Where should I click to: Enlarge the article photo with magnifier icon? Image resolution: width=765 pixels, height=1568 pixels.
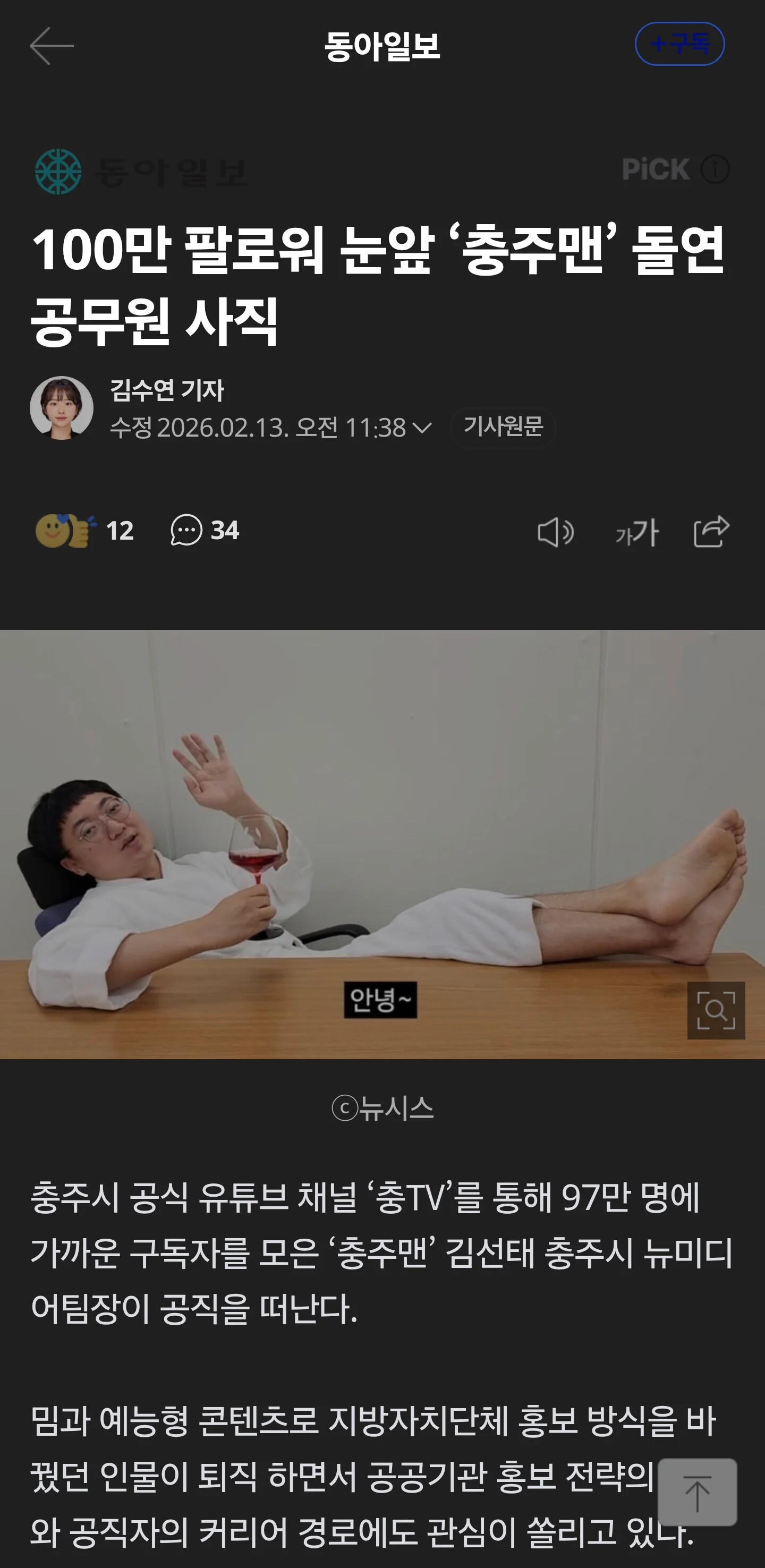[x=716, y=1010]
